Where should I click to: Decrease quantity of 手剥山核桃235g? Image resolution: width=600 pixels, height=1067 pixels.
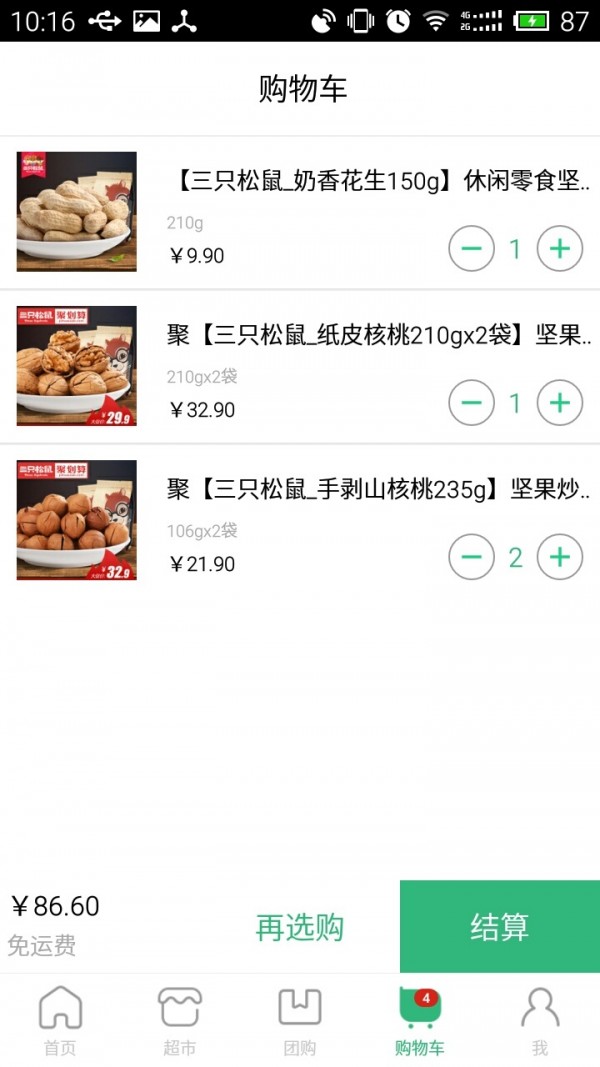point(471,557)
